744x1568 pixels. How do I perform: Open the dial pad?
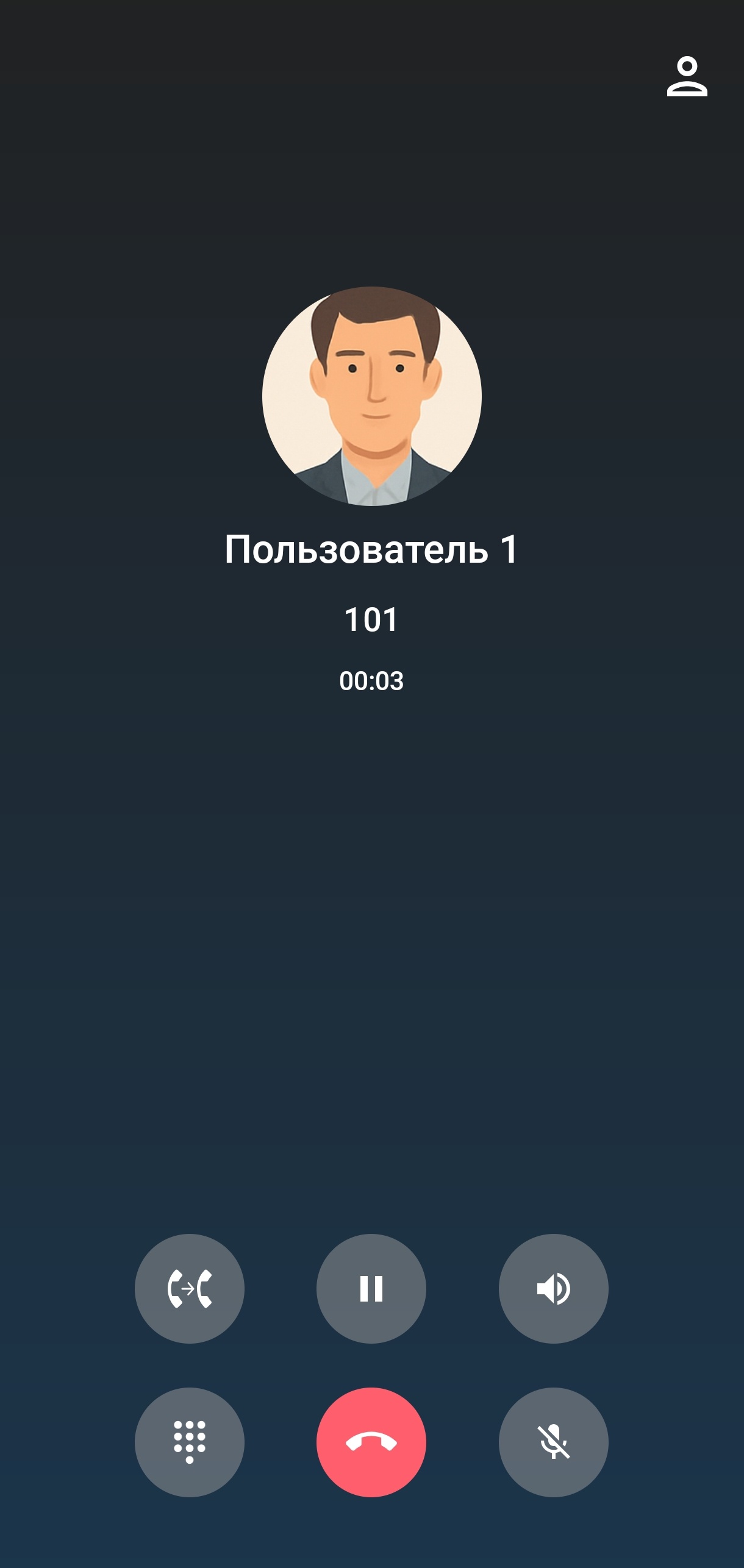pos(189,1442)
